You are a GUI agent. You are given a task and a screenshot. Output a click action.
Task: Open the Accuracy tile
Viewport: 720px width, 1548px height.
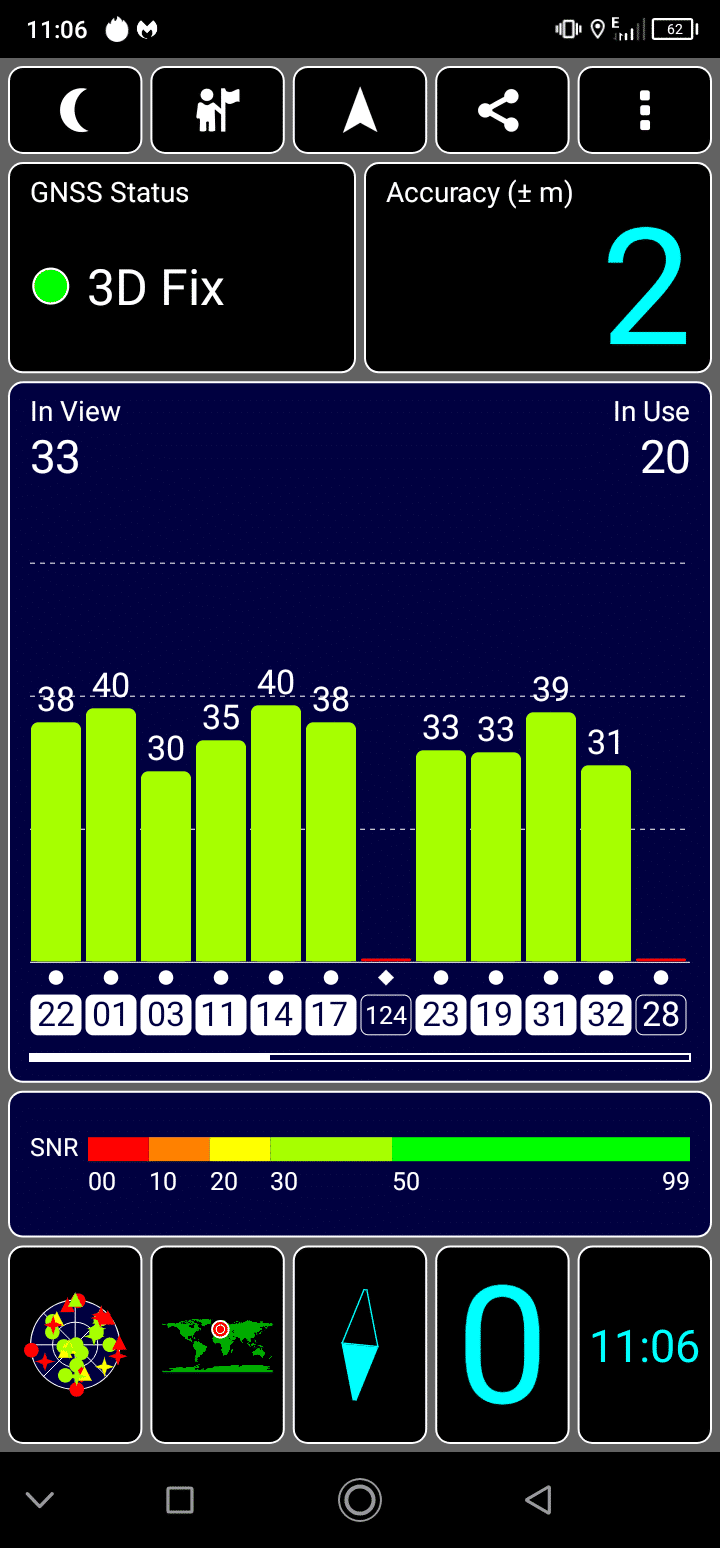coord(538,268)
